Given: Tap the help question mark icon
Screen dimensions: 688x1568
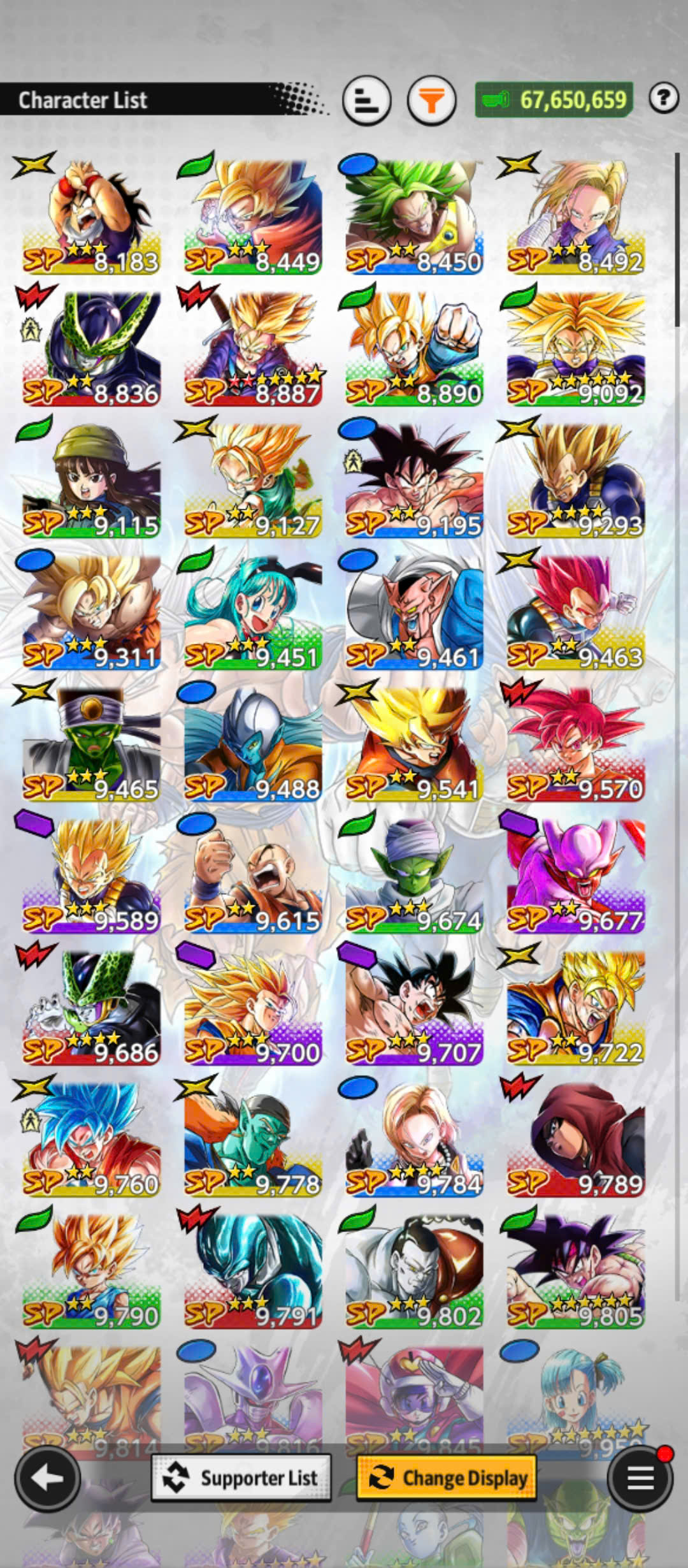Looking at the screenshot, I should tap(664, 98).
